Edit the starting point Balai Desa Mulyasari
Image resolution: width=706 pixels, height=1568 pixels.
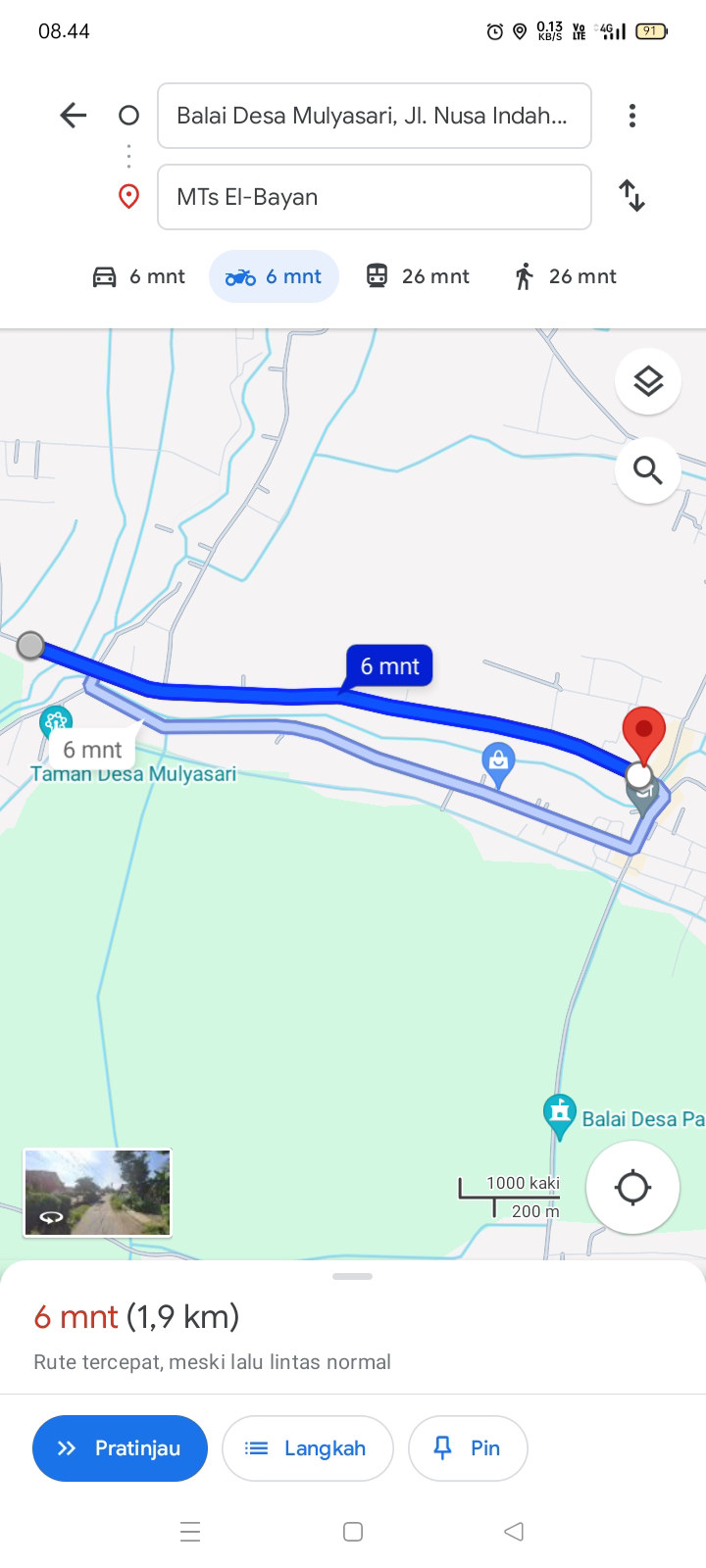pyautogui.click(x=375, y=116)
